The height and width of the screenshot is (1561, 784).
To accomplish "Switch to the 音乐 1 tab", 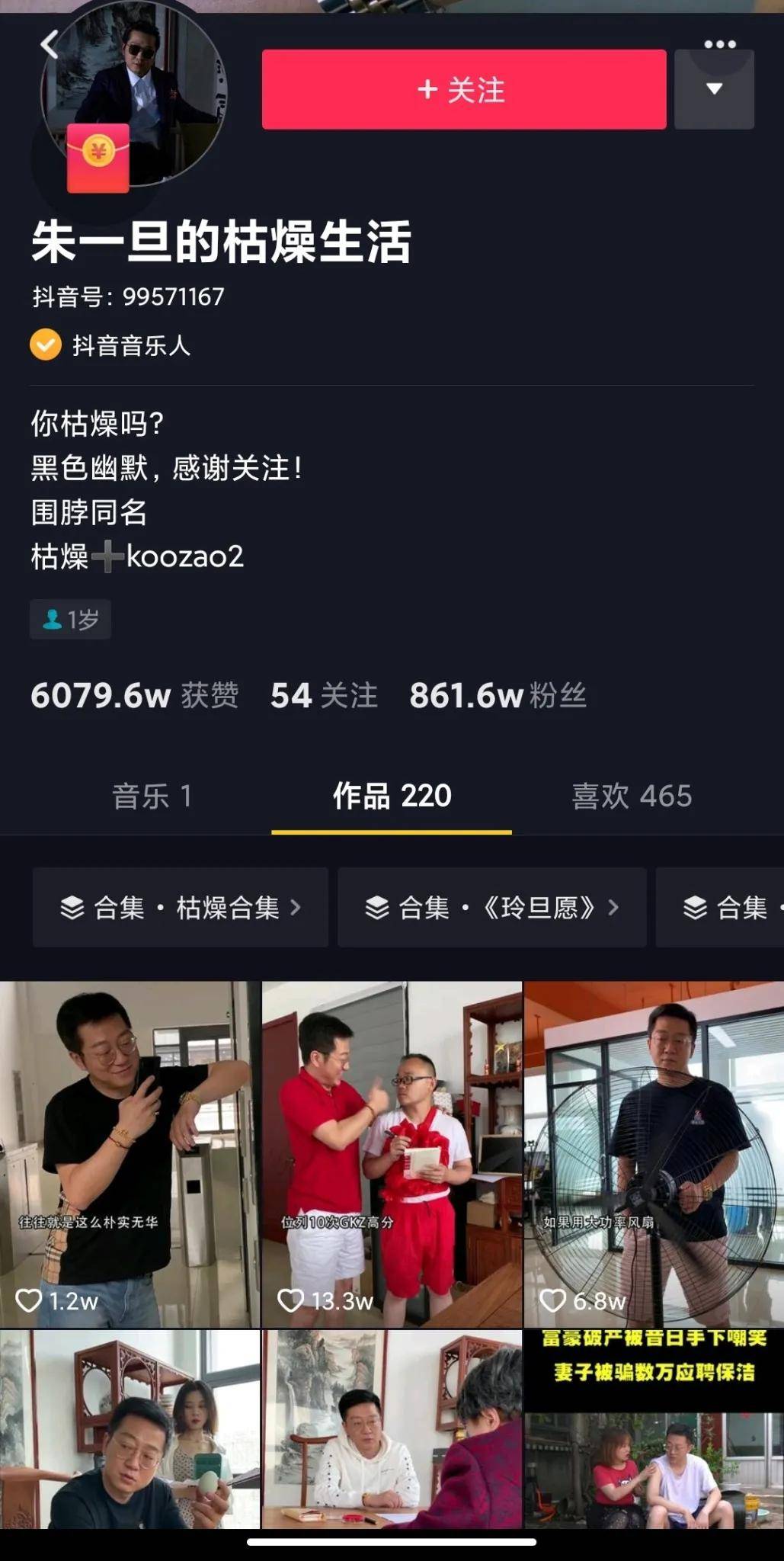I will point(151,797).
